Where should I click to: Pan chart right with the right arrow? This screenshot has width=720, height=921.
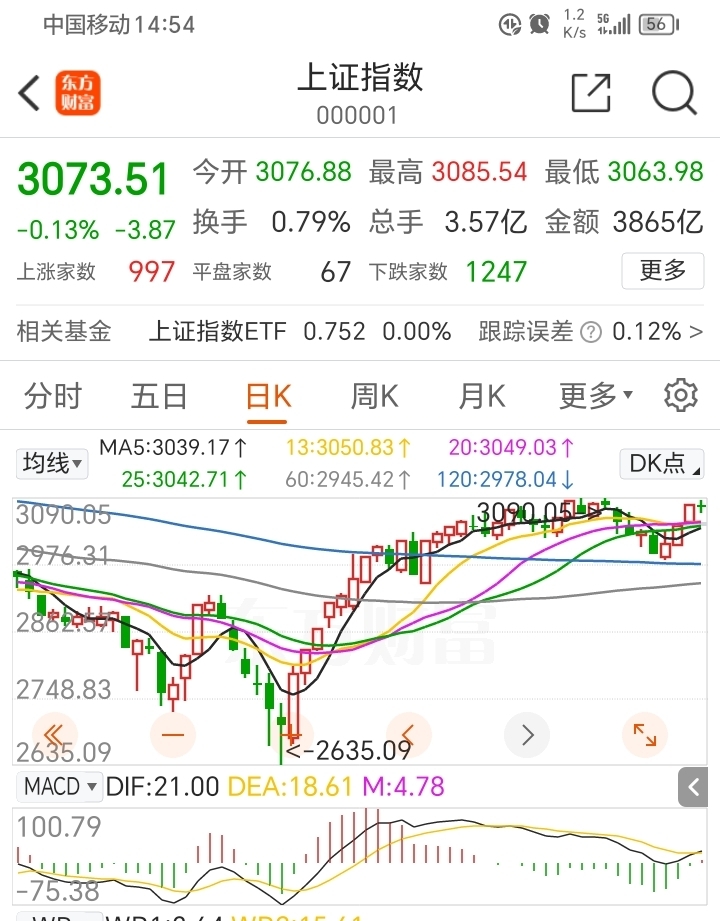tap(527, 735)
